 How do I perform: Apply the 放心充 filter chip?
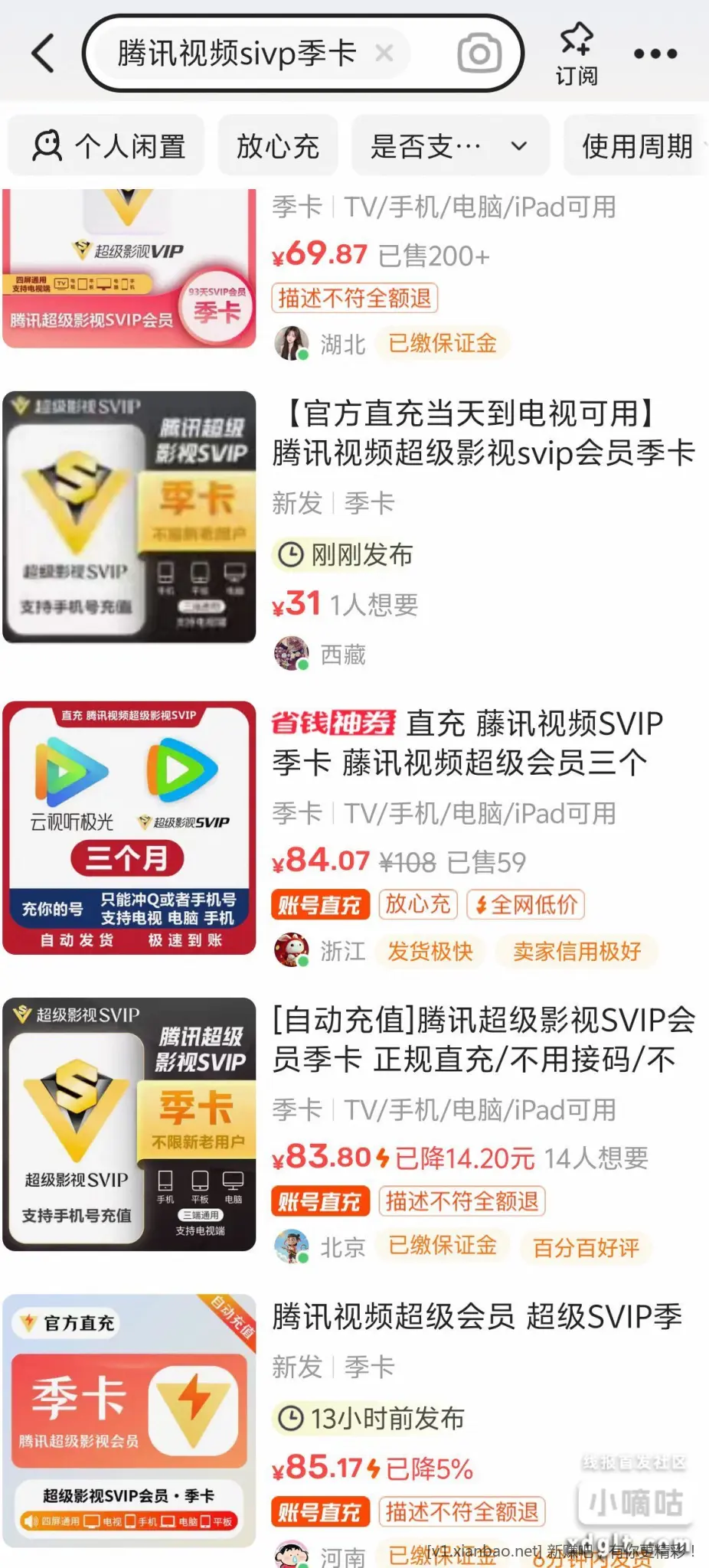click(x=278, y=145)
